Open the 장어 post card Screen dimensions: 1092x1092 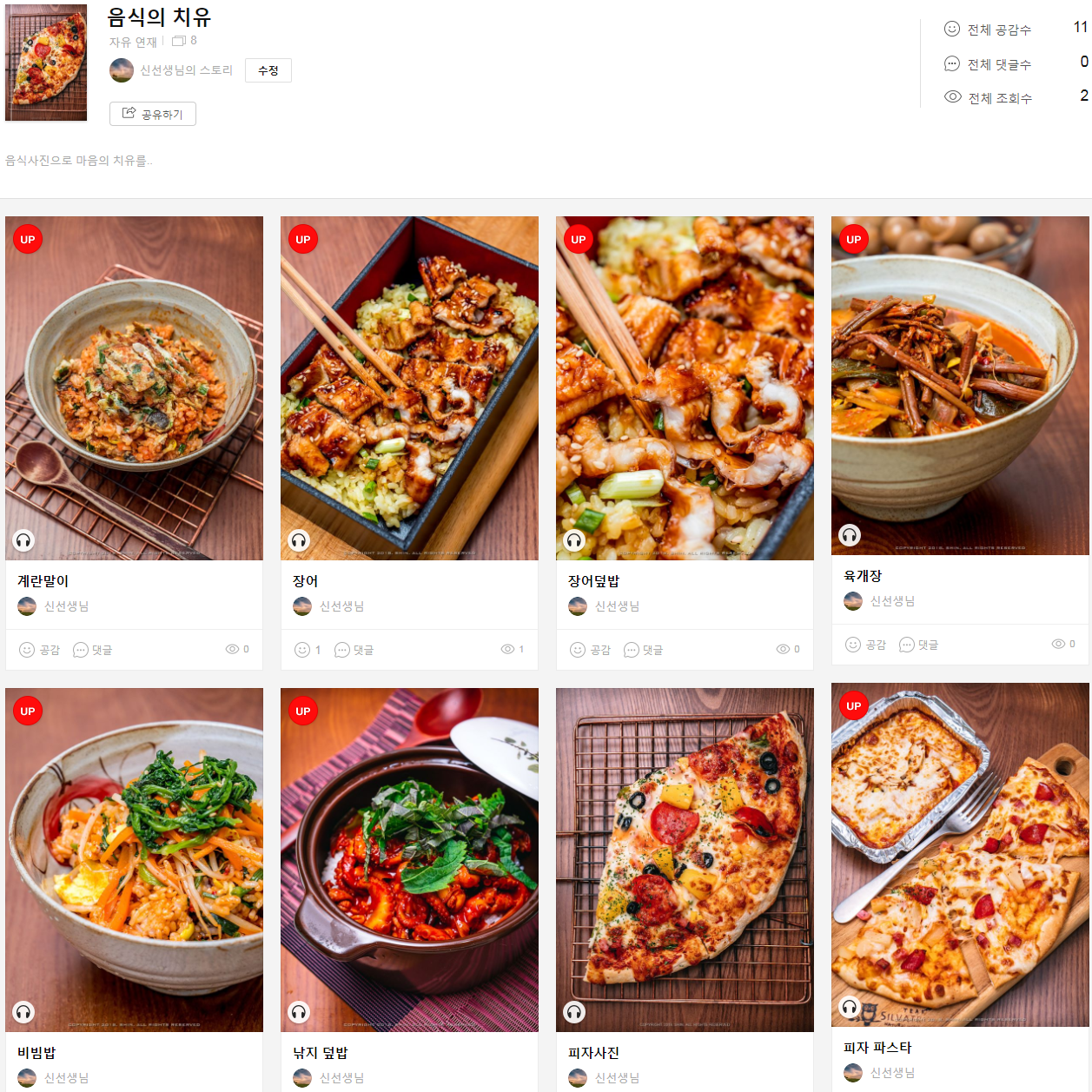[x=409, y=388]
